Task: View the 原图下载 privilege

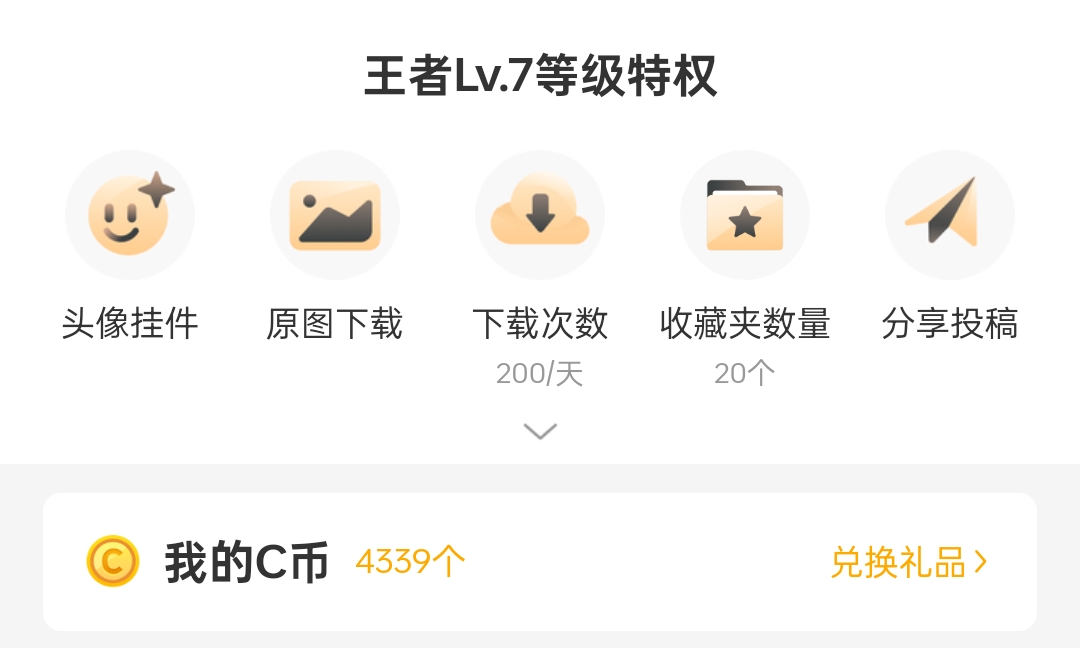Action: point(335,216)
